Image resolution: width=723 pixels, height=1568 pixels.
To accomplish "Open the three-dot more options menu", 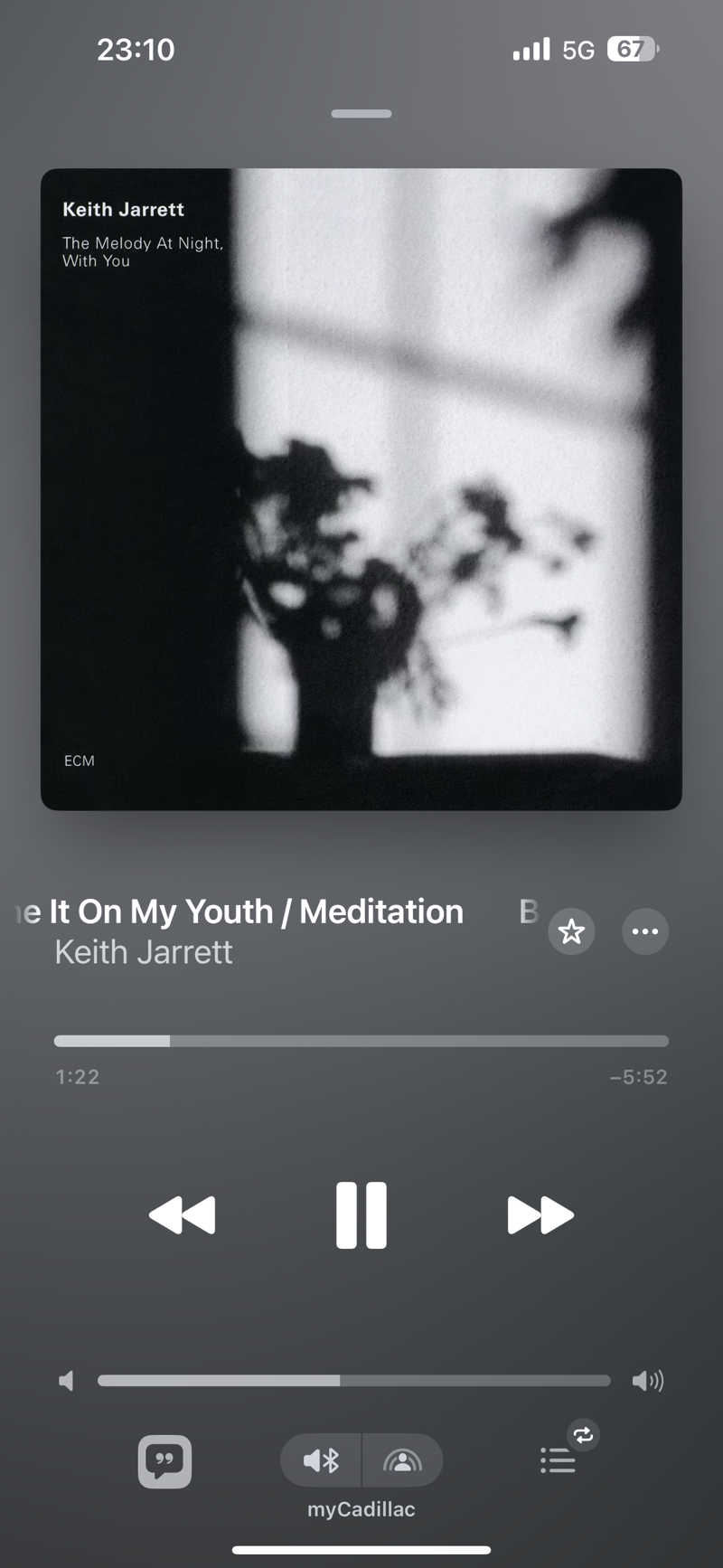I will 645,931.
